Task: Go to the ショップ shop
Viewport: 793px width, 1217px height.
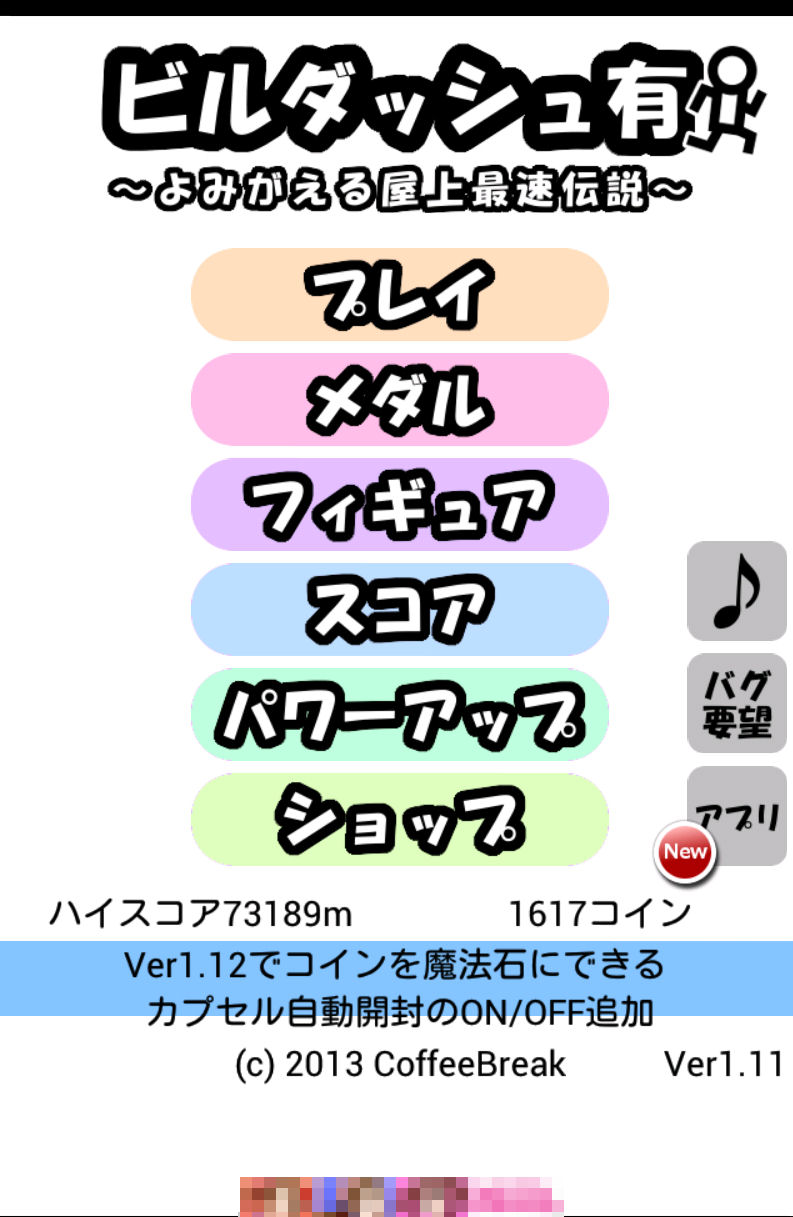Action: click(399, 820)
